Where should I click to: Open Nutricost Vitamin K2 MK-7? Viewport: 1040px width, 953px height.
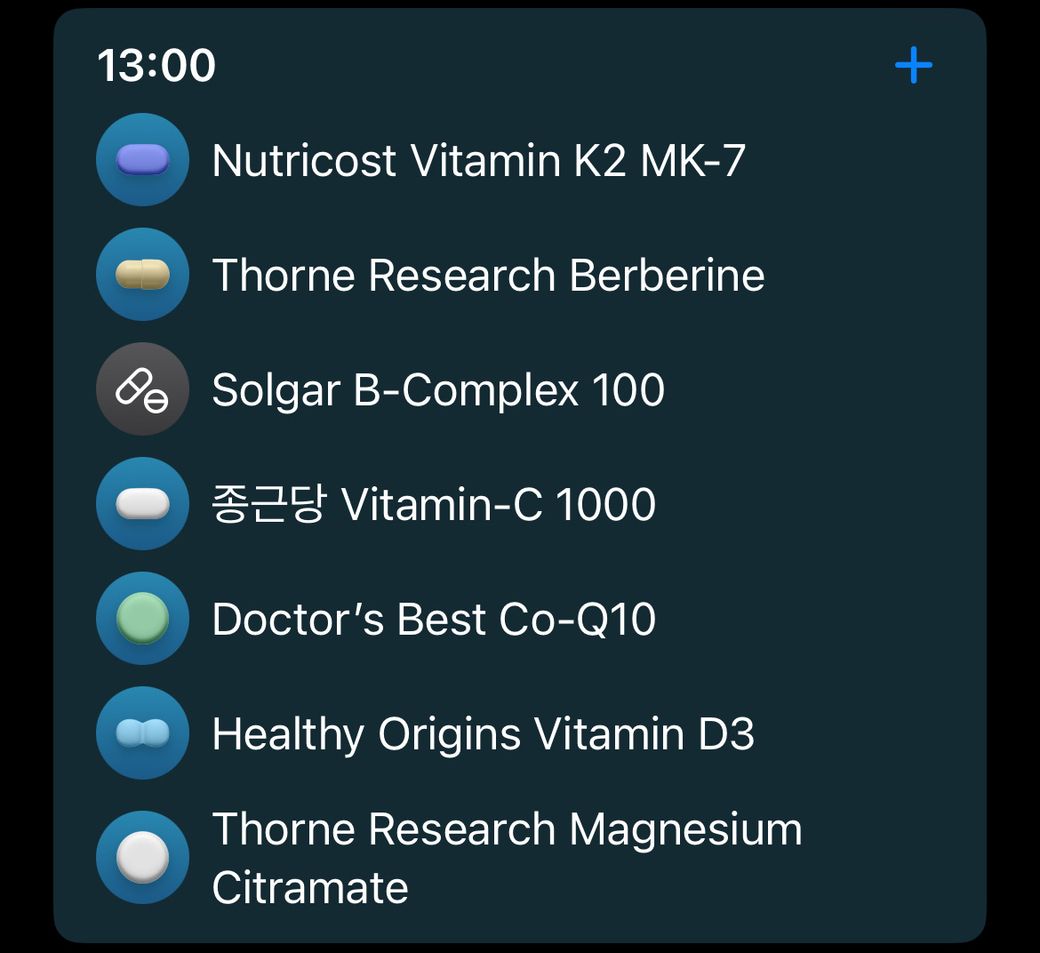click(x=519, y=160)
